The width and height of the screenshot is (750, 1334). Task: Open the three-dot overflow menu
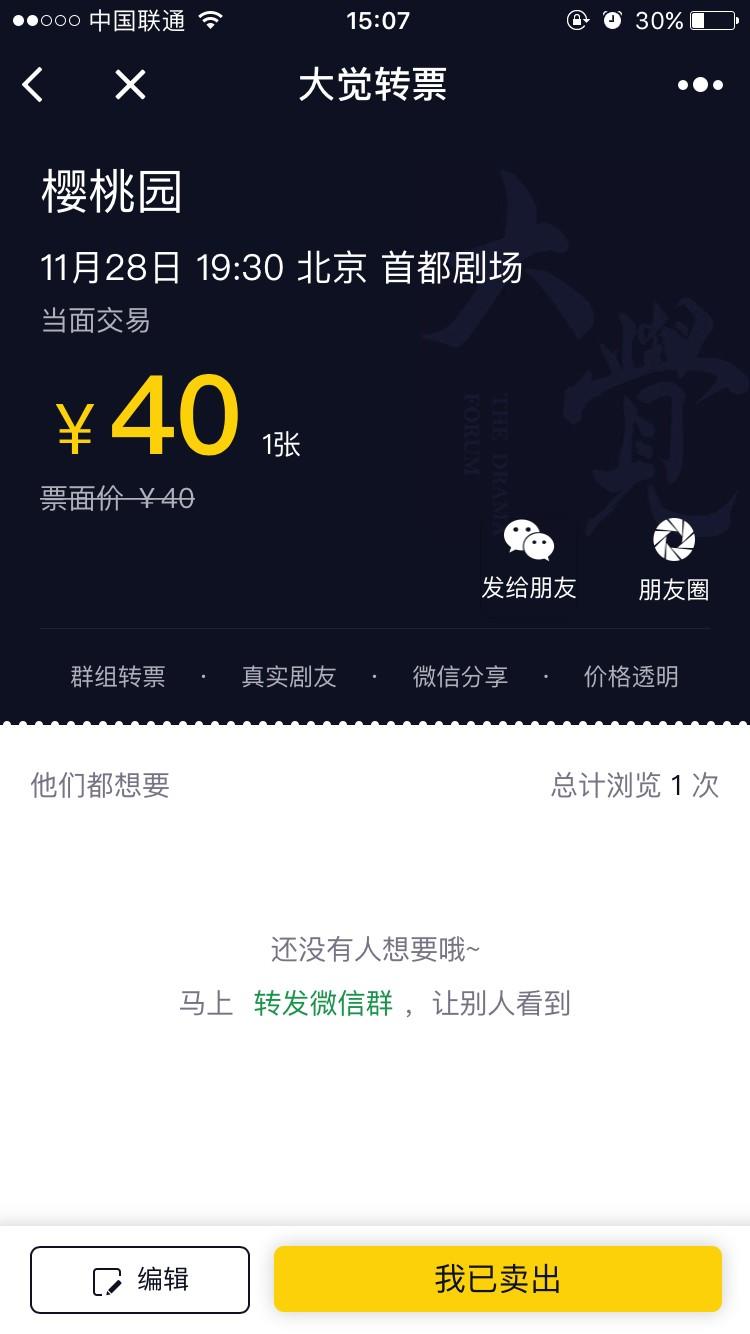pos(700,85)
